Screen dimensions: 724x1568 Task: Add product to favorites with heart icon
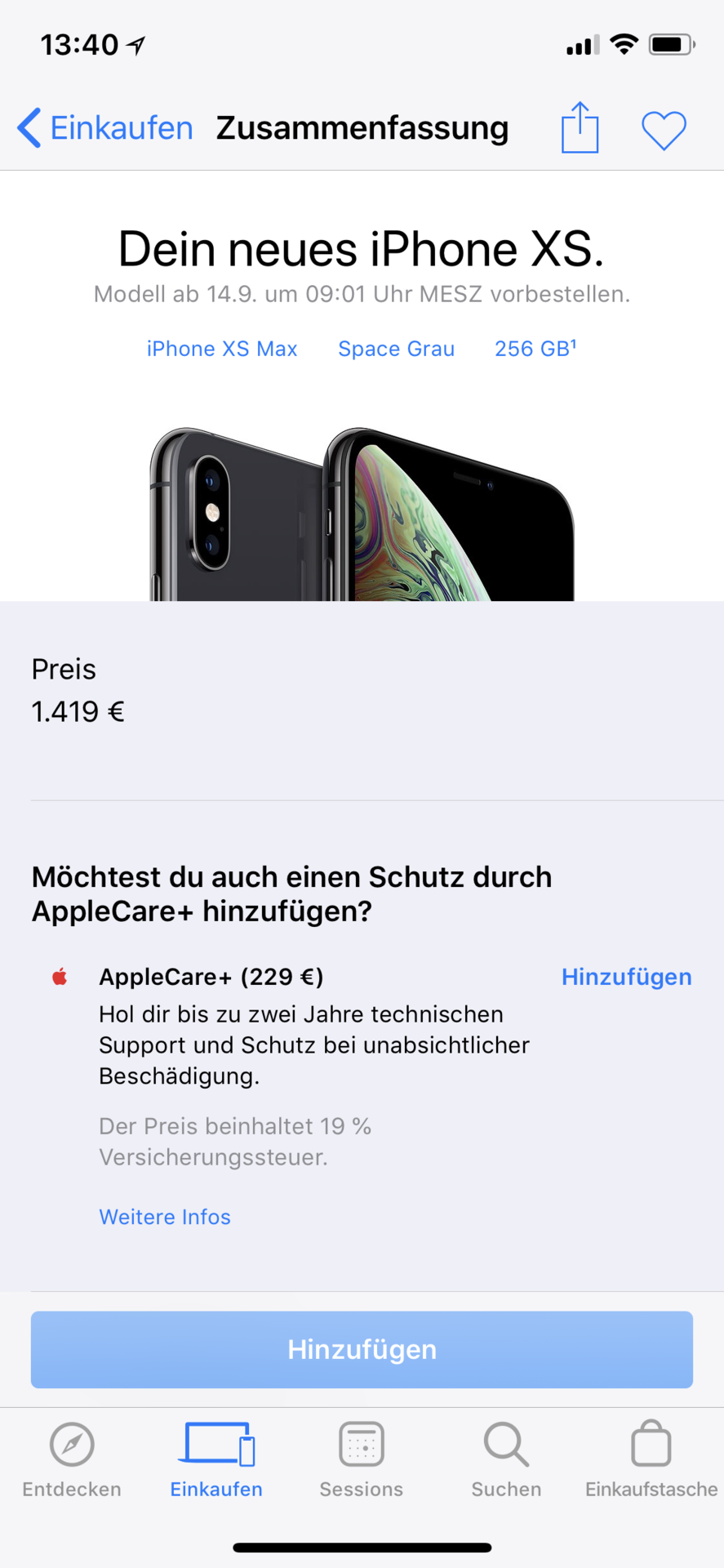[664, 130]
